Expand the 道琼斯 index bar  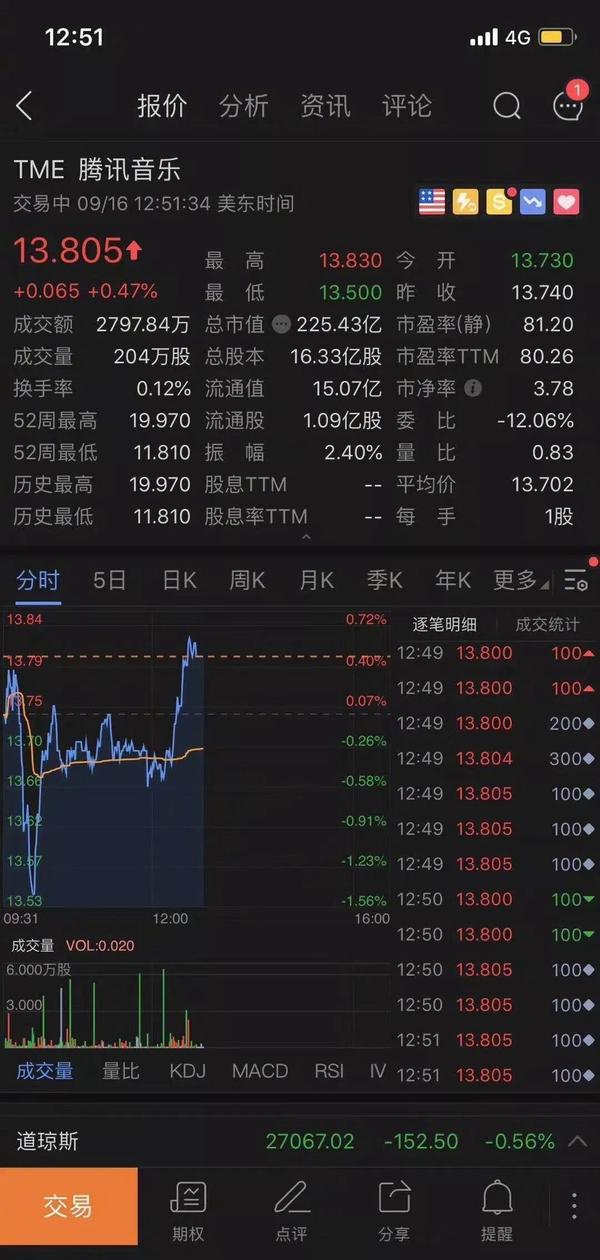[577, 1141]
